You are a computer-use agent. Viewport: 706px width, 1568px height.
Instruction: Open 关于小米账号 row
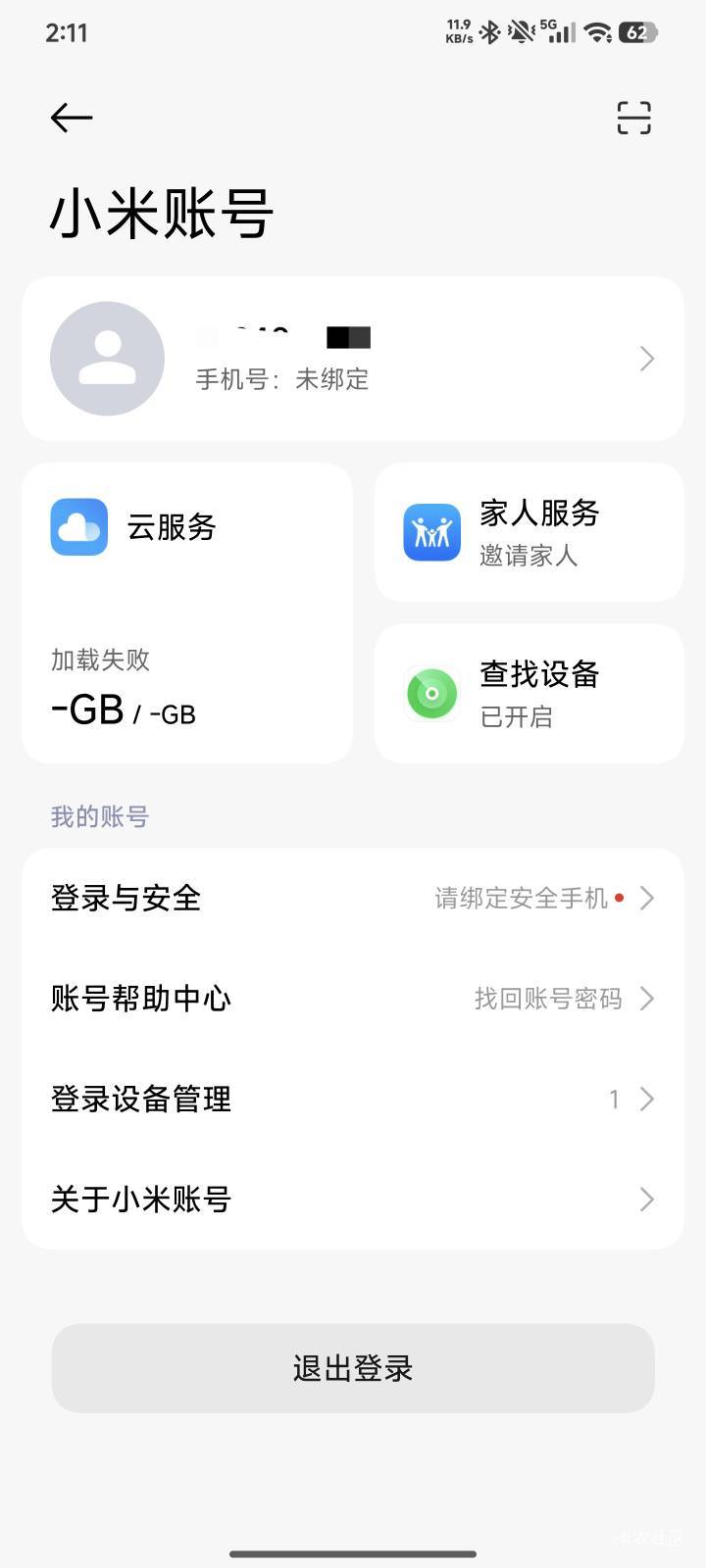(x=353, y=1200)
